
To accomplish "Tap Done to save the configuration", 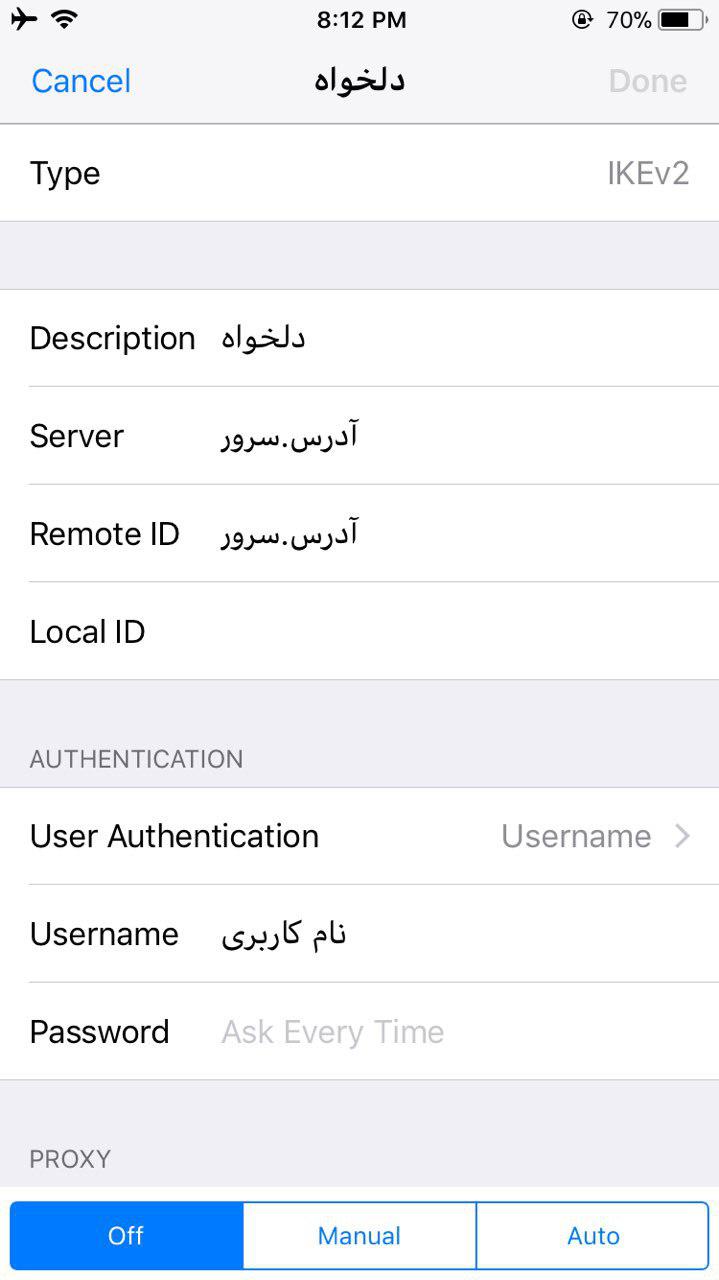I will [x=647, y=81].
